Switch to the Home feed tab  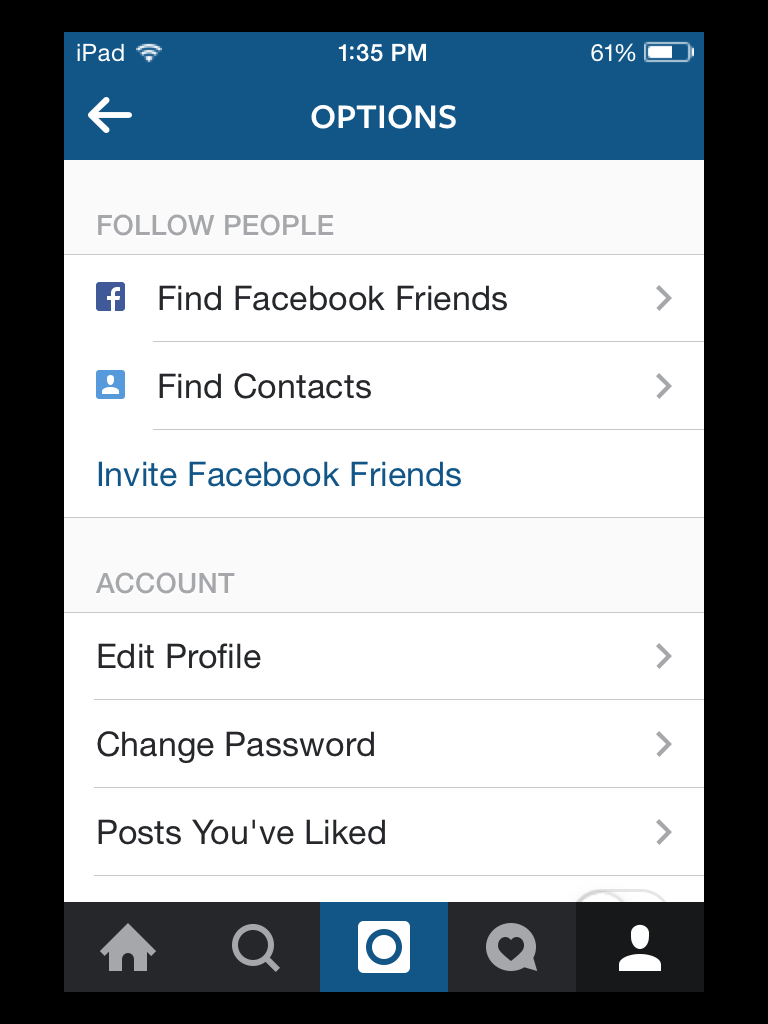pos(128,947)
